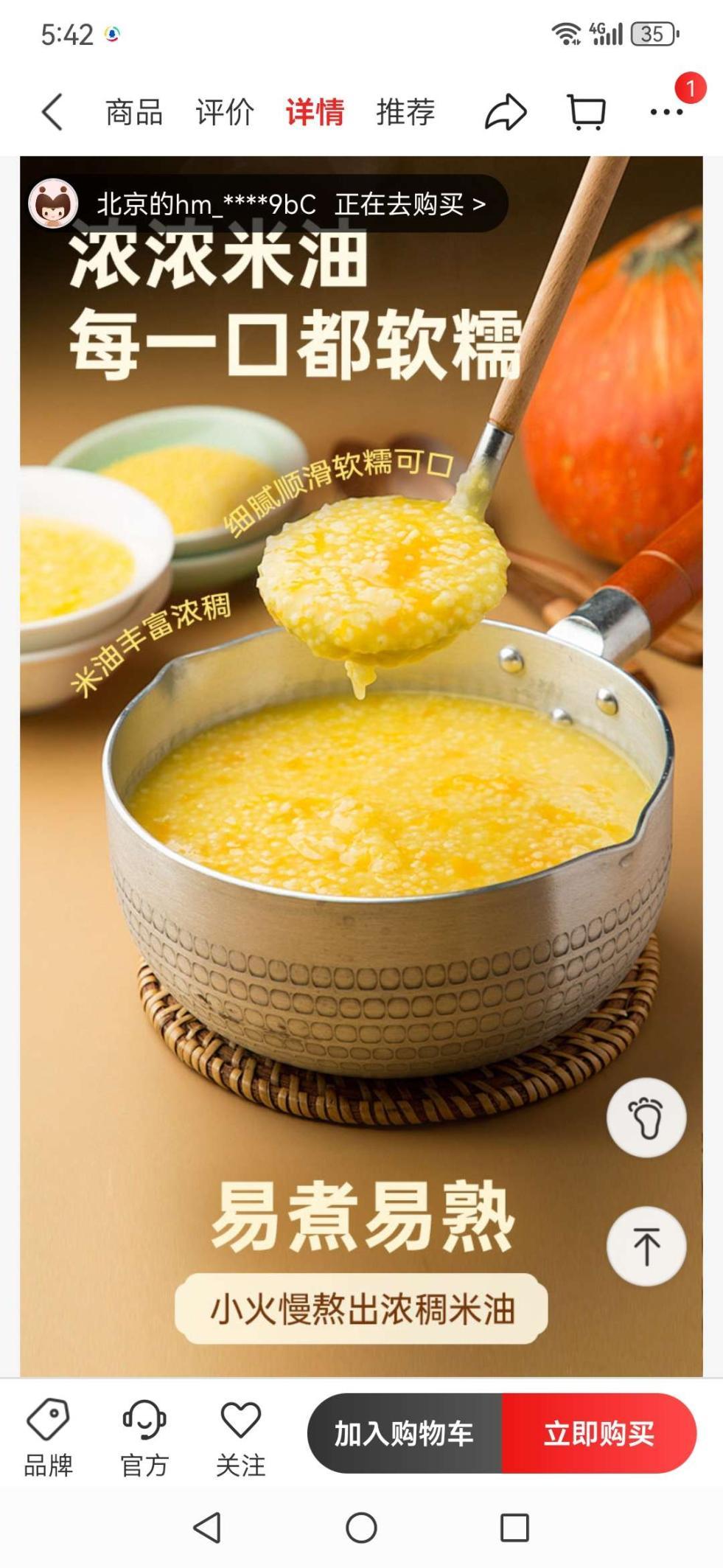
Task: Tap 关注 to favorite this product
Action: point(240,1438)
